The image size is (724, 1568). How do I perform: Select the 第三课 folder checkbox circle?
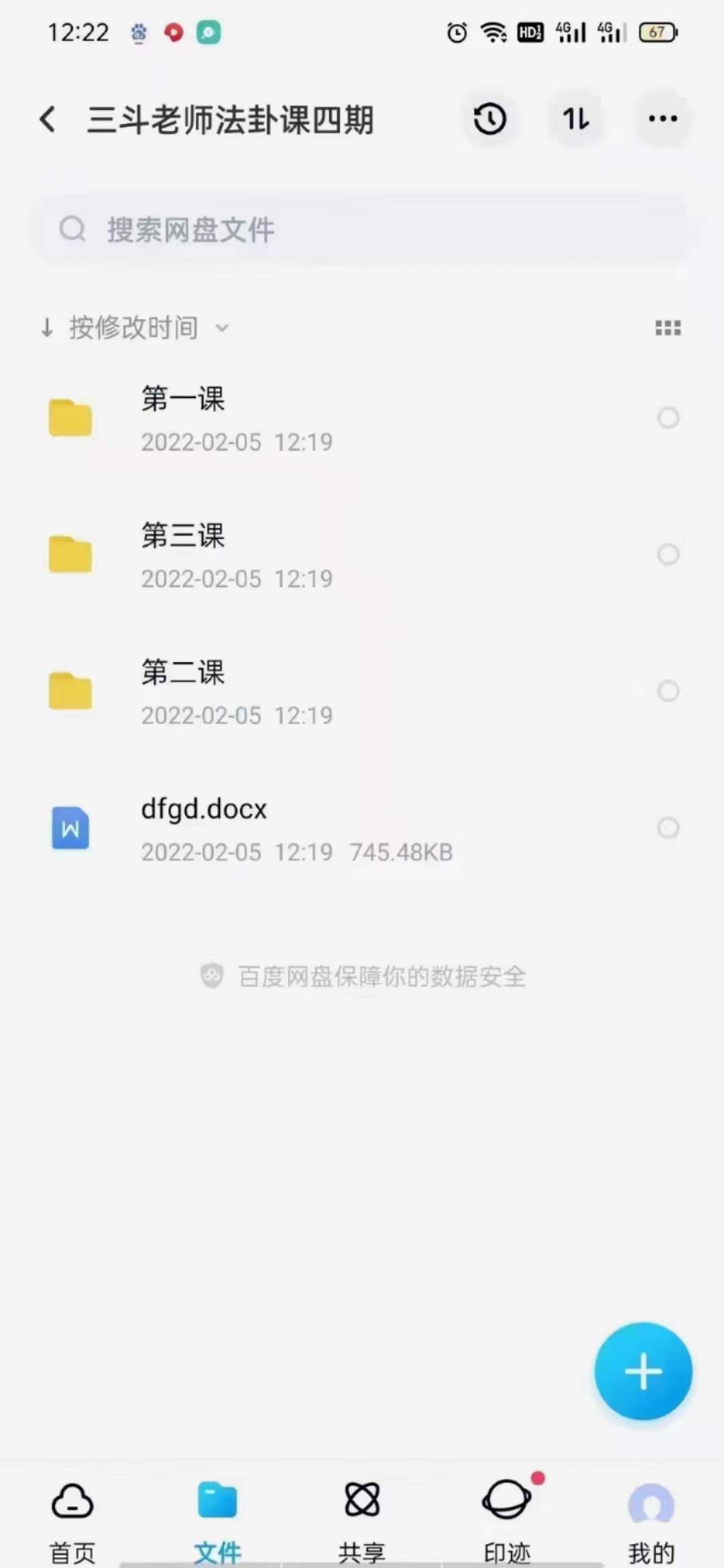pyautogui.click(x=668, y=555)
